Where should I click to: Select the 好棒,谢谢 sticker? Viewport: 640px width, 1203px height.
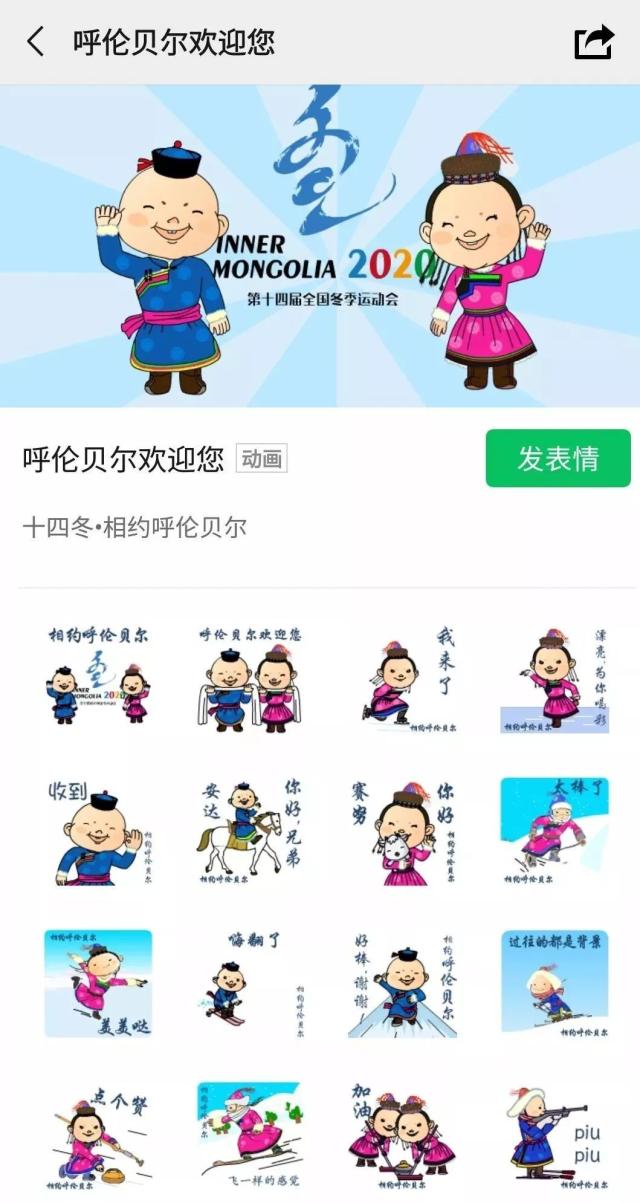pos(402,984)
